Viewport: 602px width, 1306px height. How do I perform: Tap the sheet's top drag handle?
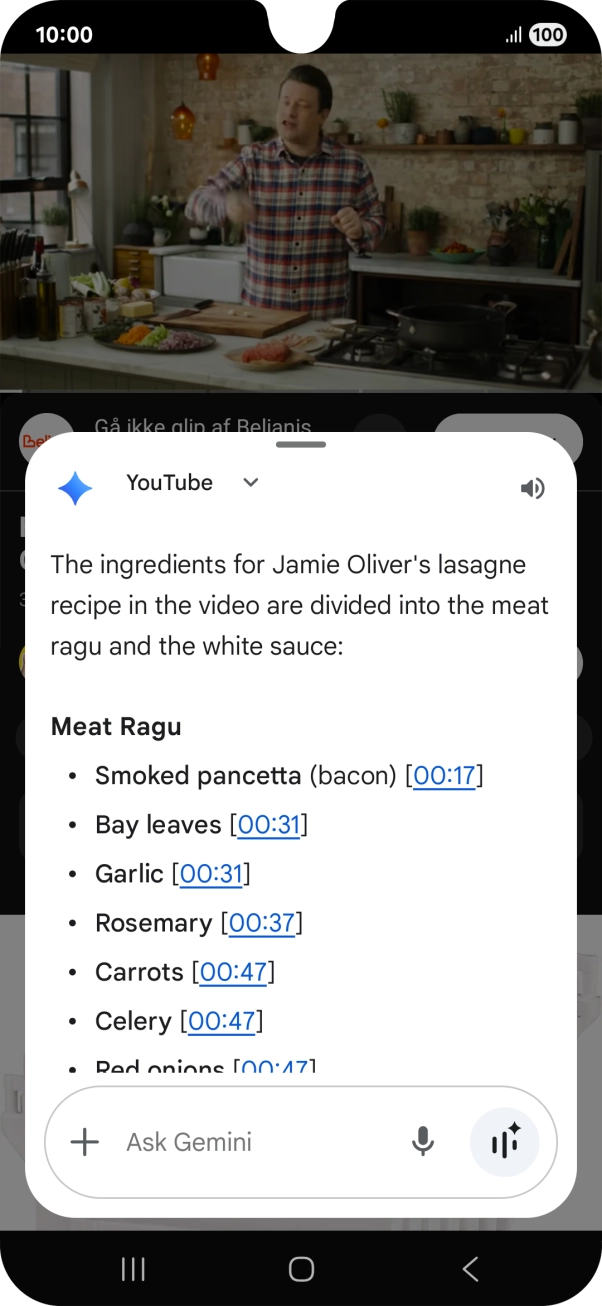300,444
